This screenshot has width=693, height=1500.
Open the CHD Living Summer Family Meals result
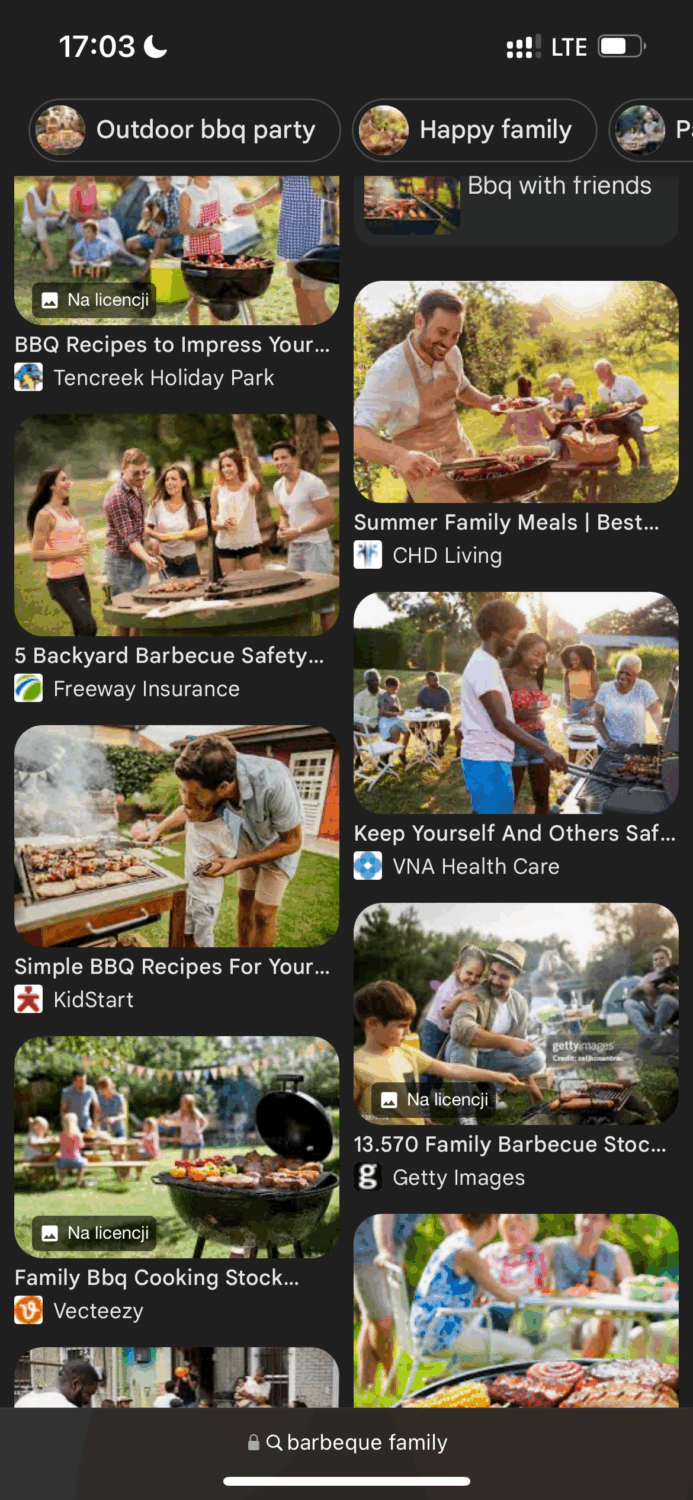pyautogui.click(x=516, y=392)
